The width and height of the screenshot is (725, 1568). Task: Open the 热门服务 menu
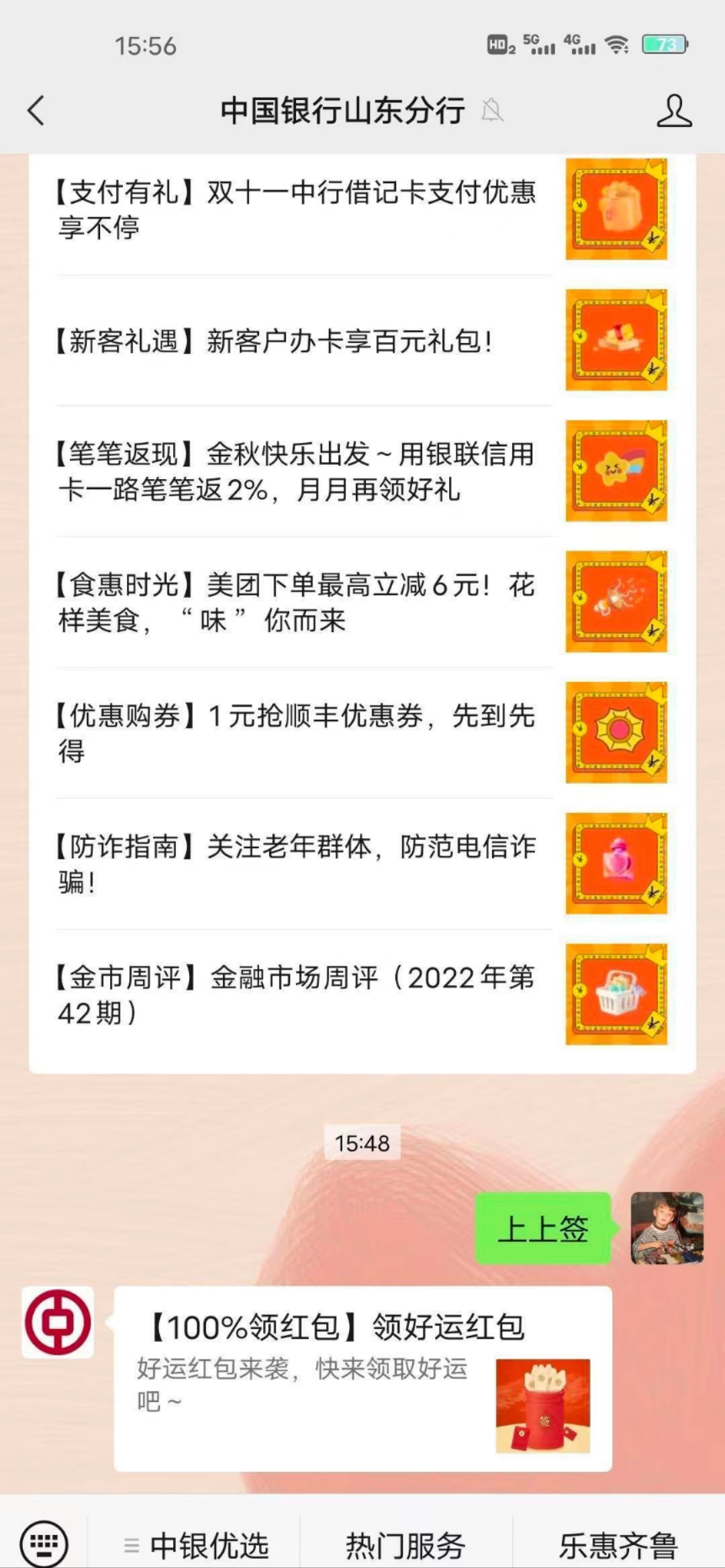pyautogui.click(x=405, y=1545)
